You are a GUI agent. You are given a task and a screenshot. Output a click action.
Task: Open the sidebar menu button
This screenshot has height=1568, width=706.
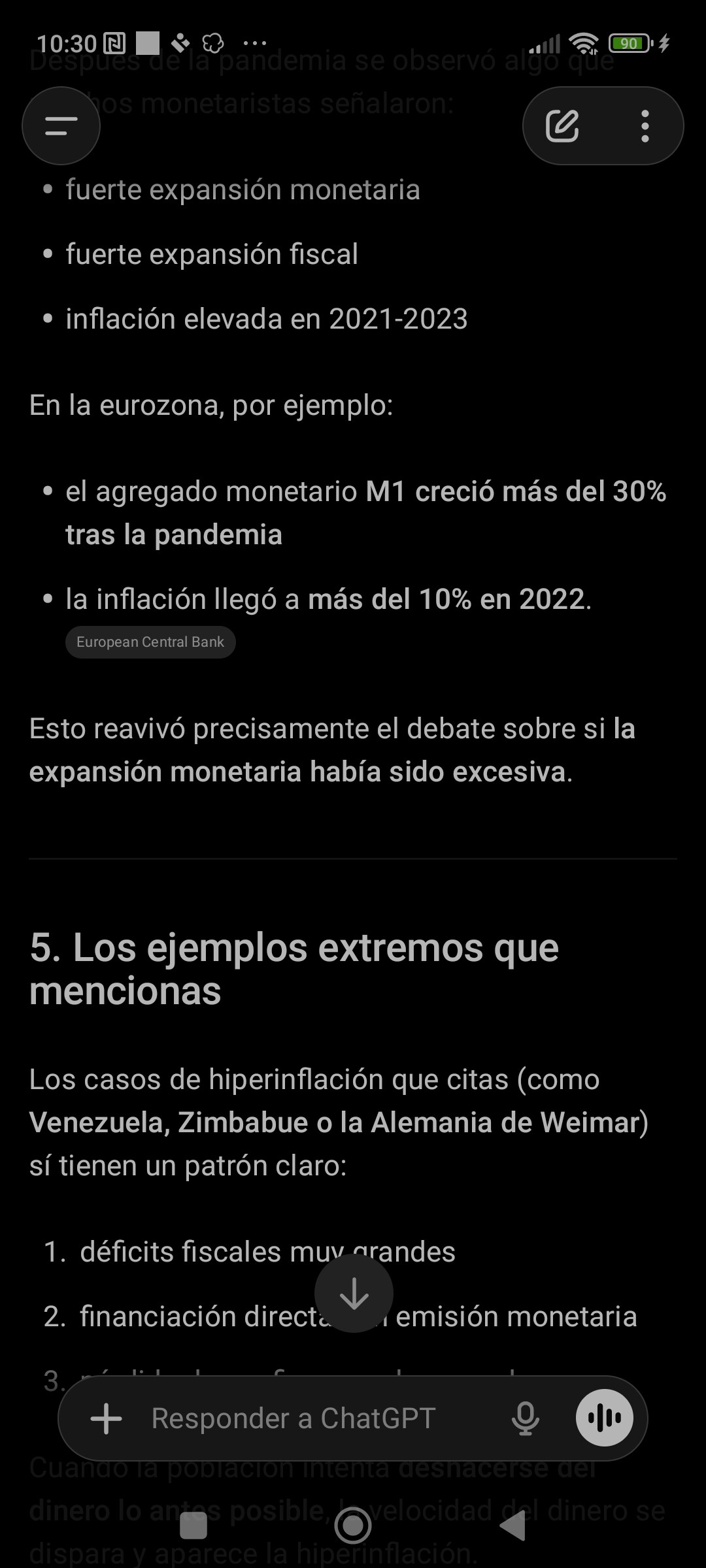(x=61, y=125)
